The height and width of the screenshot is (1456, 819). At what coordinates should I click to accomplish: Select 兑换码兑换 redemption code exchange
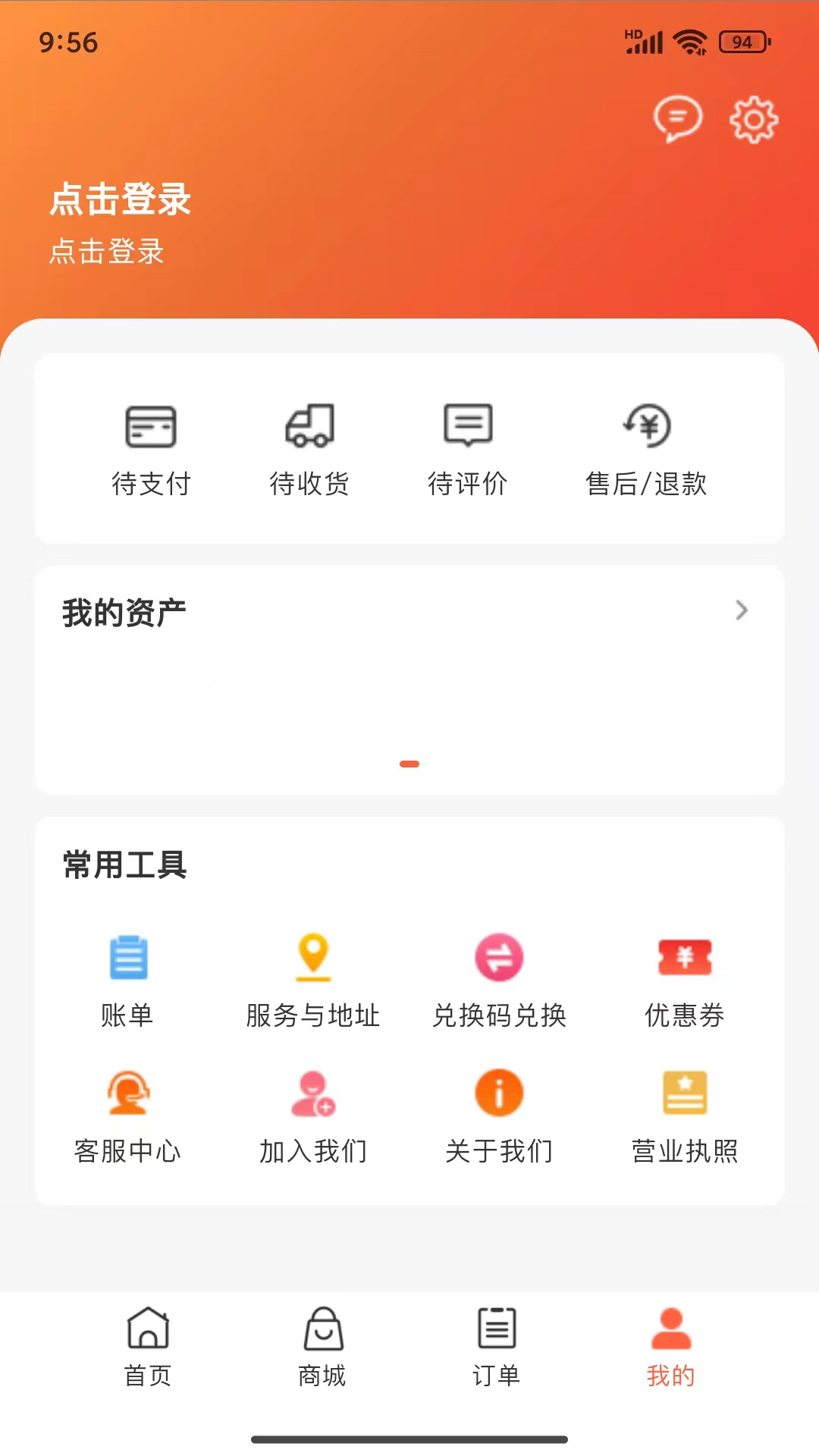pyautogui.click(x=499, y=978)
